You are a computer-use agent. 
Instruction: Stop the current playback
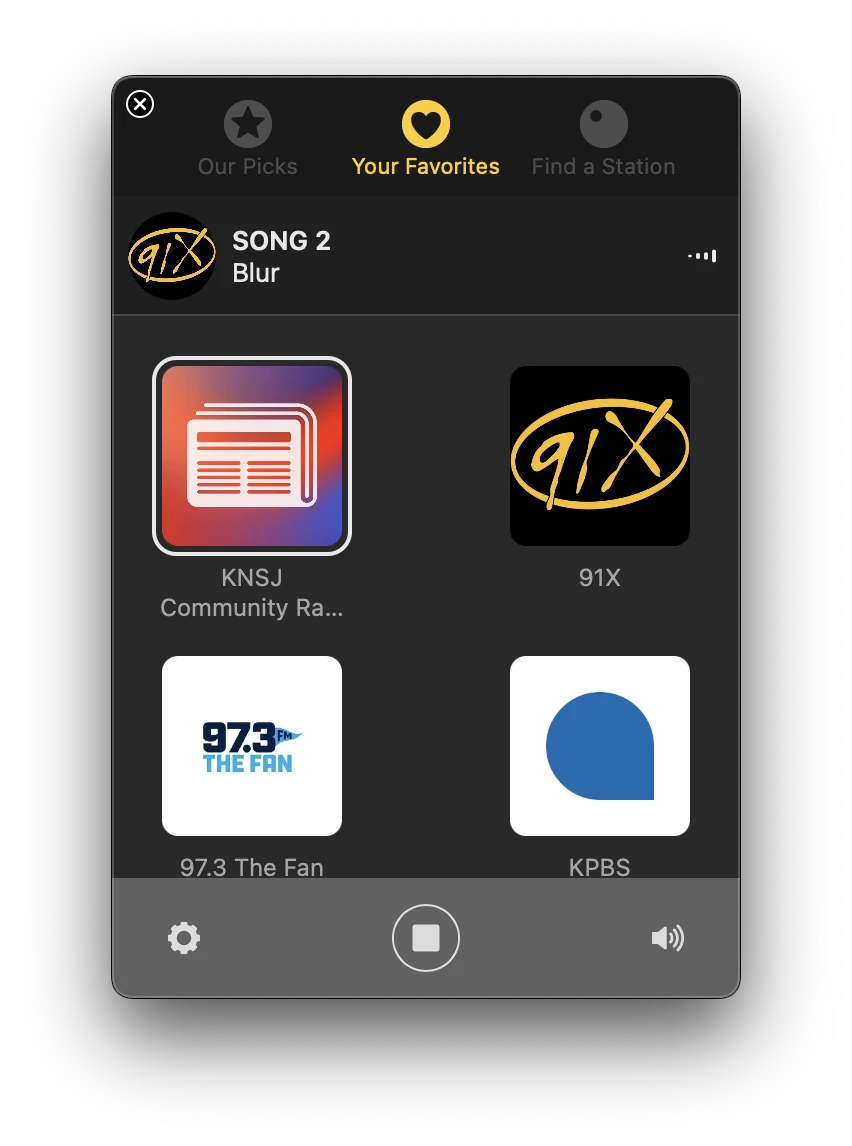pos(426,938)
